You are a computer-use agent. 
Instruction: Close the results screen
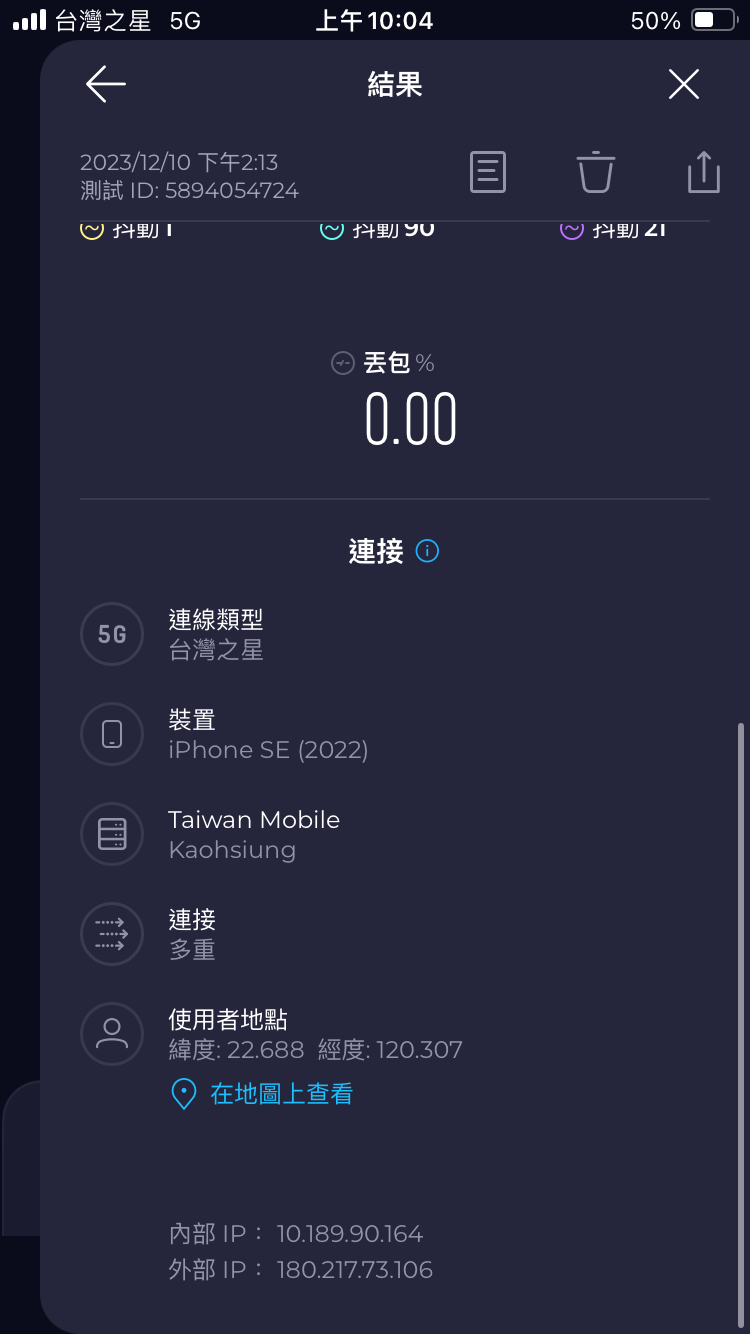click(x=684, y=84)
